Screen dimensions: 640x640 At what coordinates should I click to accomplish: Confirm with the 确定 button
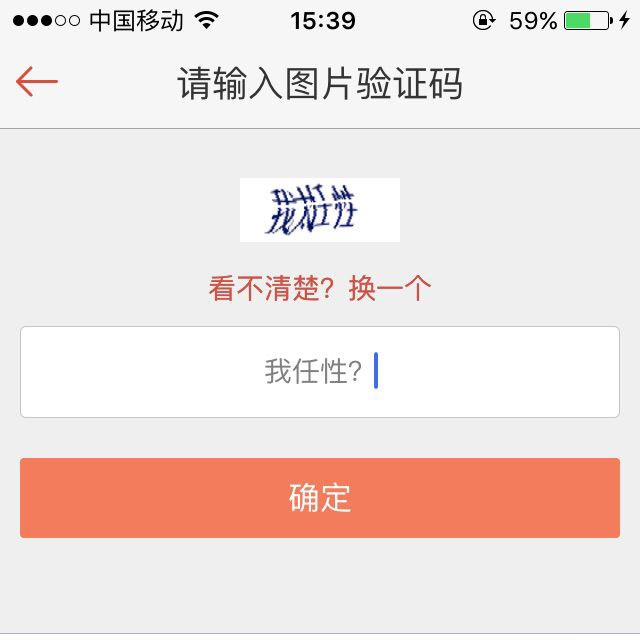click(320, 498)
